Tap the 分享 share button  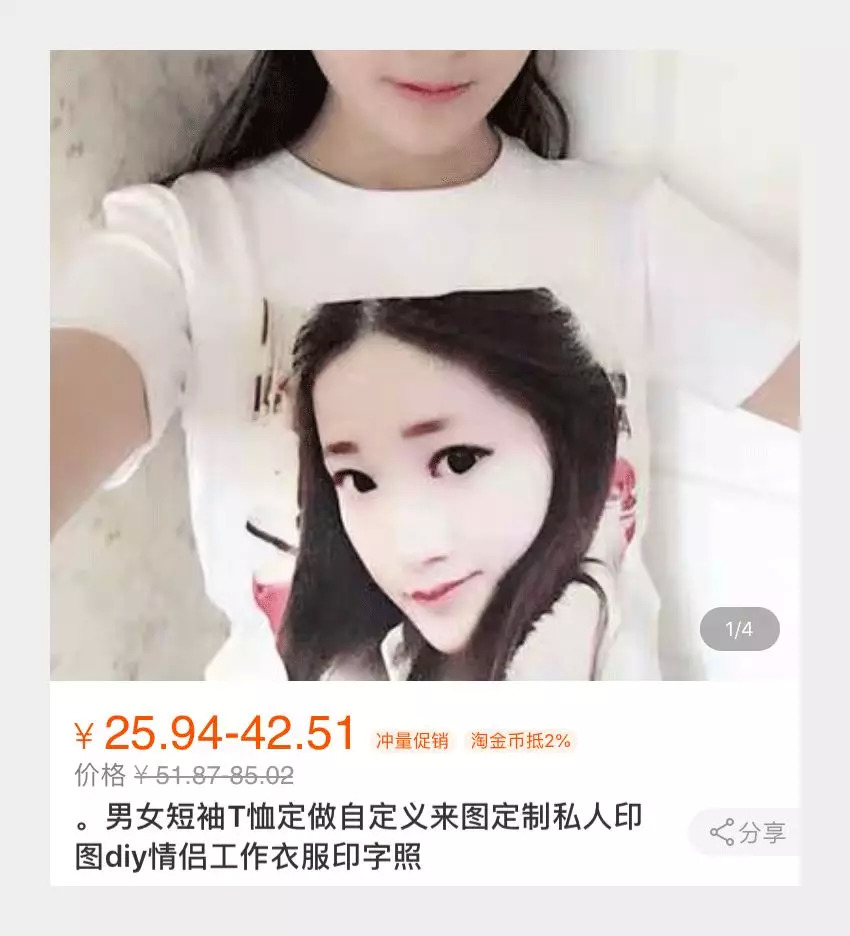tap(748, 832)
